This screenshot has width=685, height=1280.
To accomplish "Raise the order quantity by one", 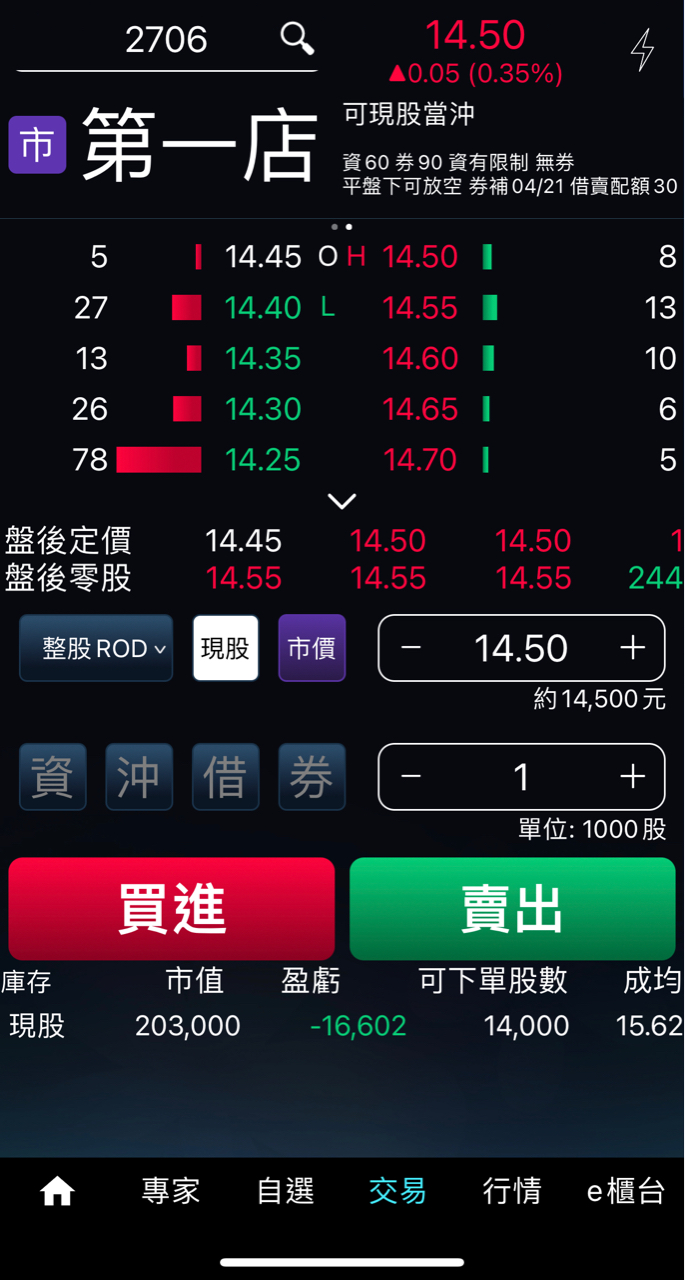I will click(632, 777).
